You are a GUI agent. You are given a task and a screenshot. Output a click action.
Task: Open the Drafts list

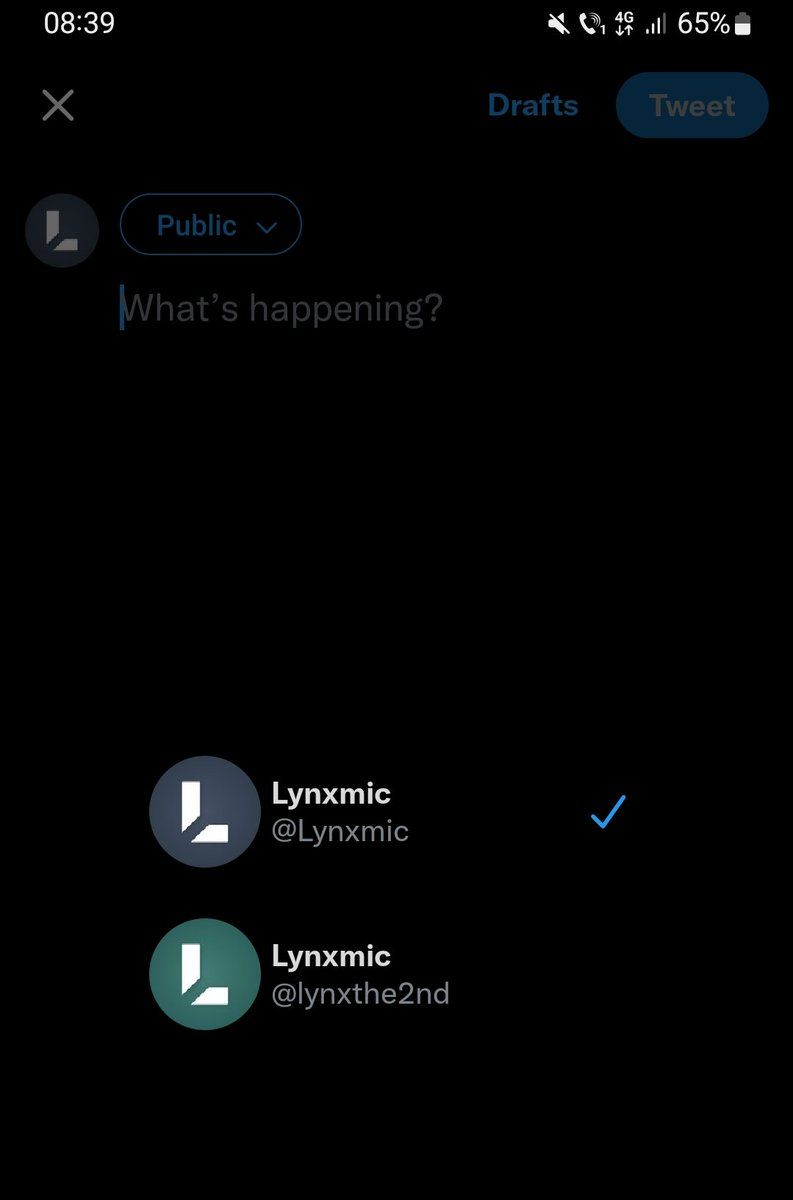coord(532,105)
